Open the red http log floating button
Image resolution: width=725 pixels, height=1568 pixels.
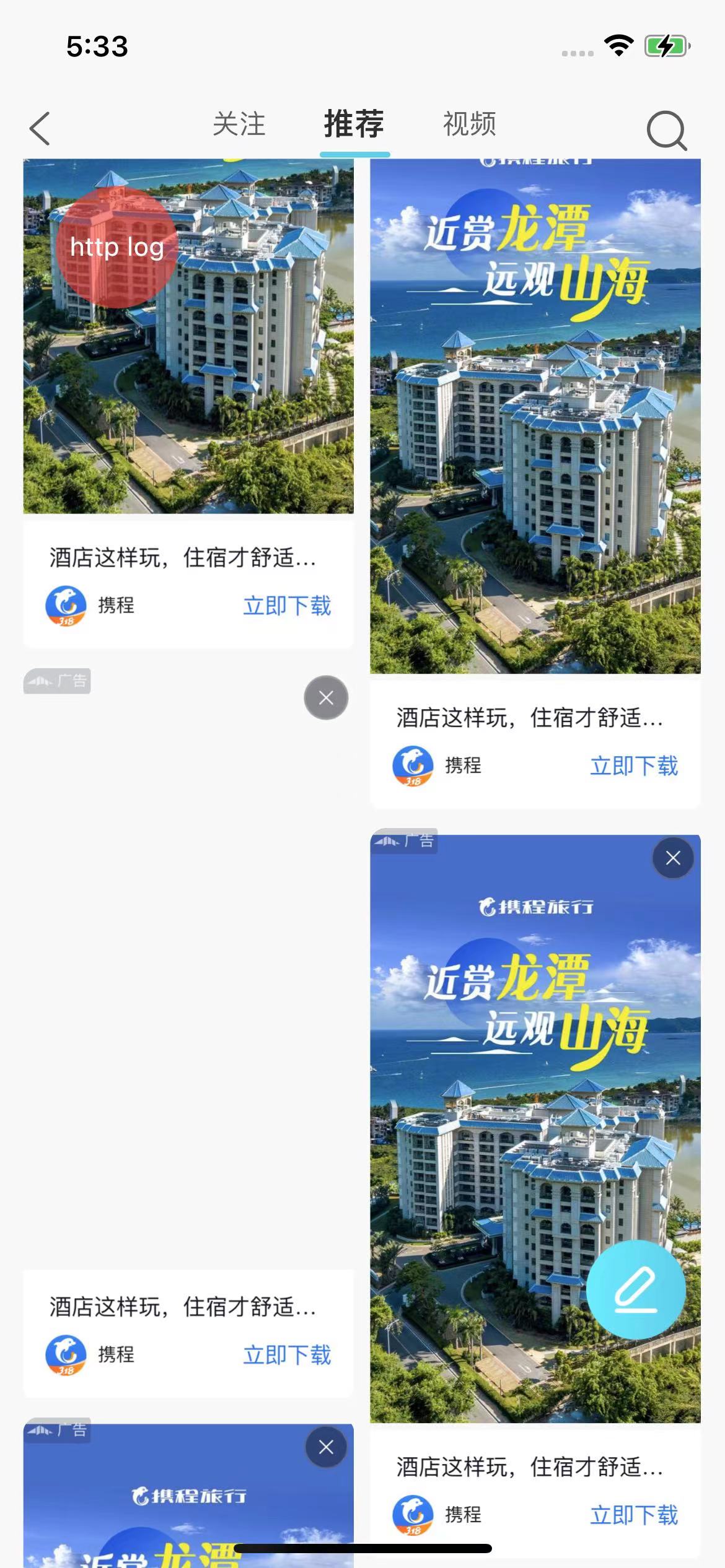pos(116,248)
